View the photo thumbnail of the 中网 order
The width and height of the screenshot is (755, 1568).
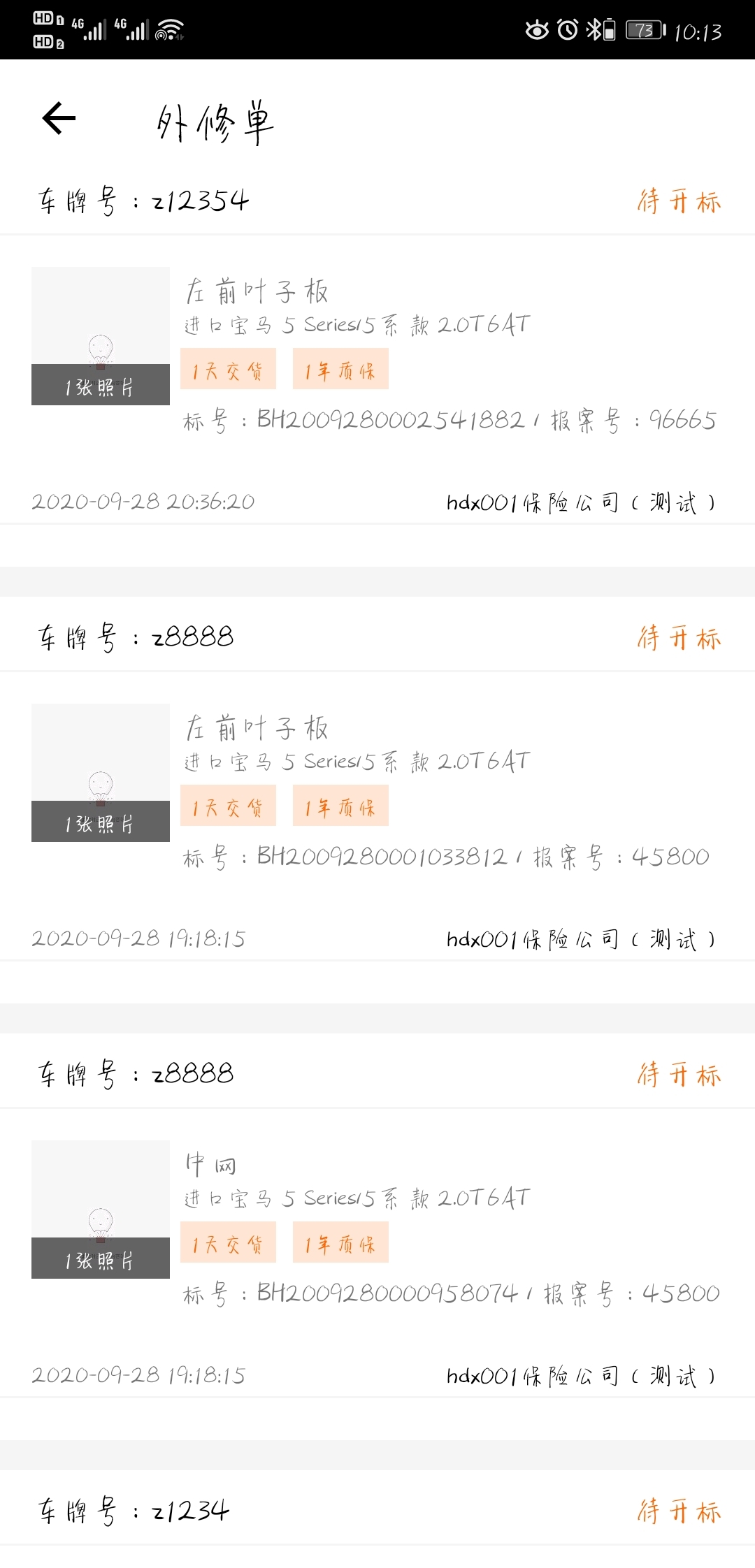point(101,1209)
